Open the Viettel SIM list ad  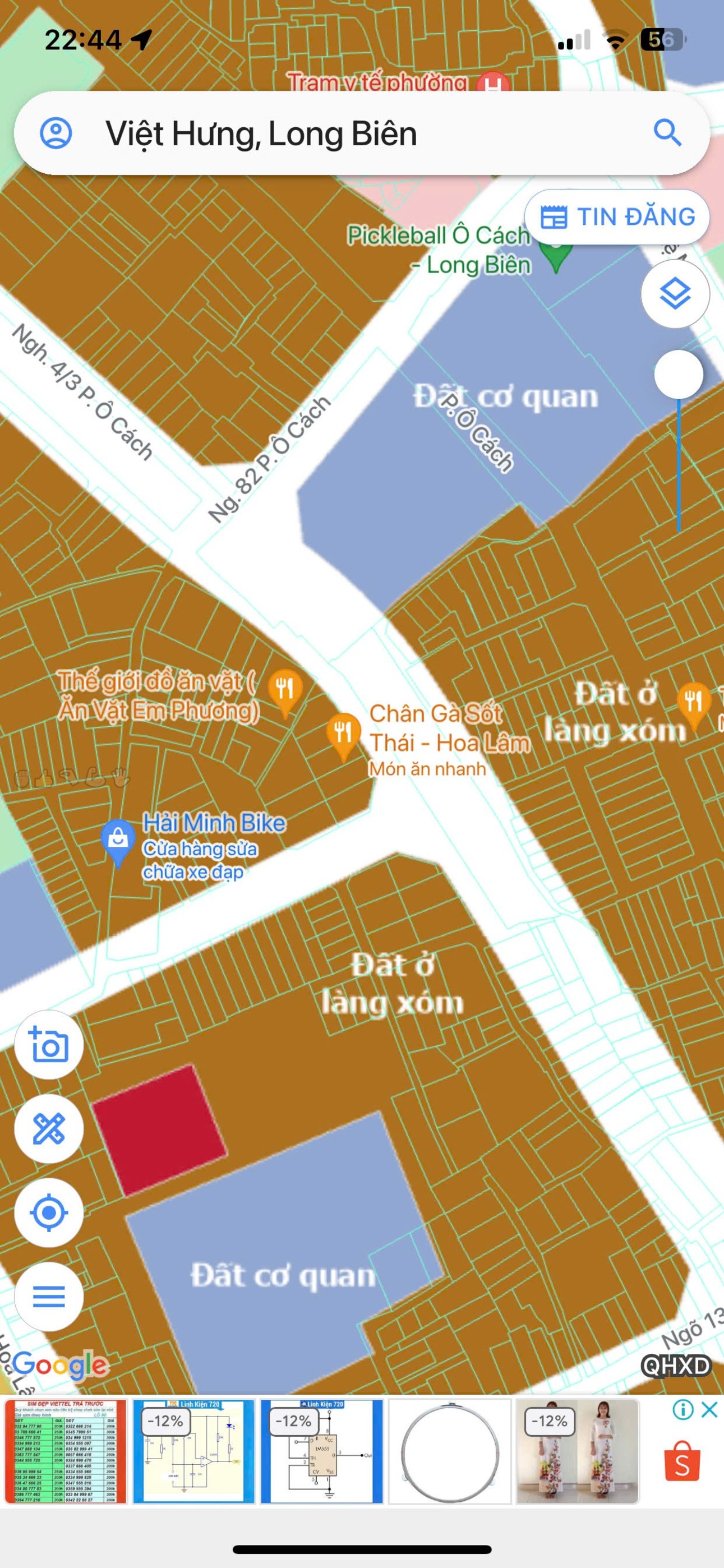pos(65,1452)
